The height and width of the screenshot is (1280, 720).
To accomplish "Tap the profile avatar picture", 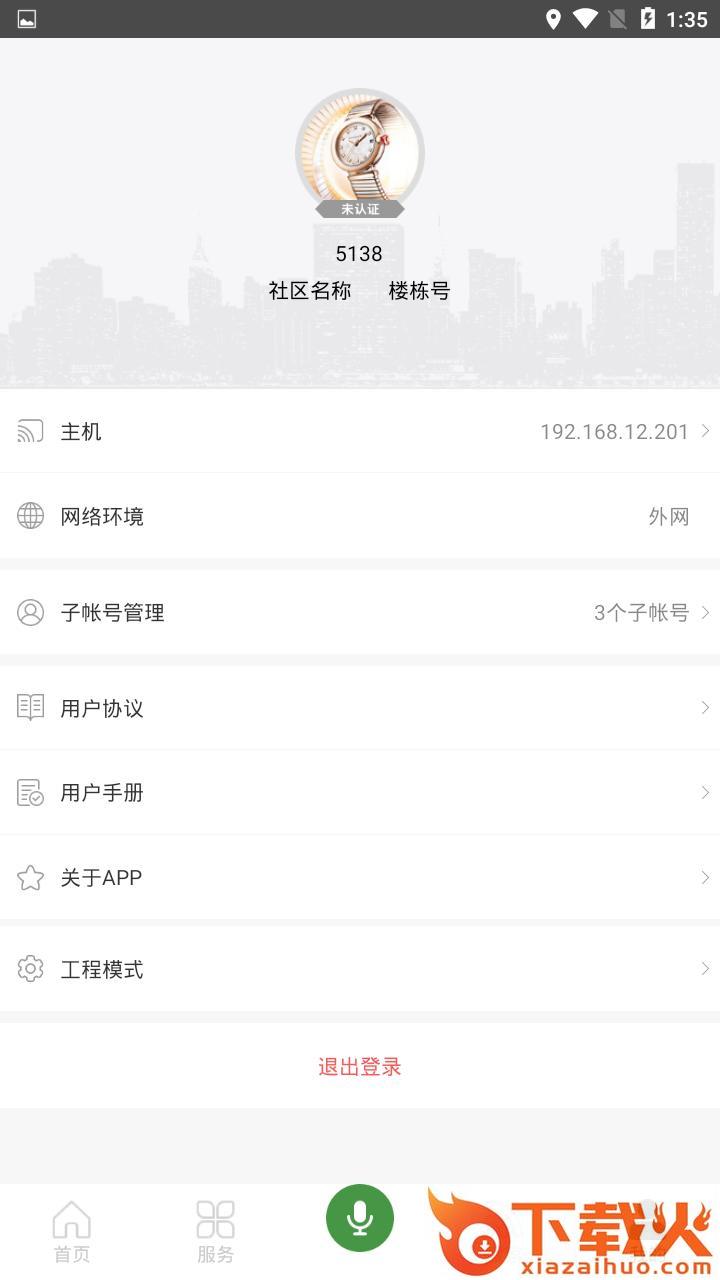I will click(360, 153).
